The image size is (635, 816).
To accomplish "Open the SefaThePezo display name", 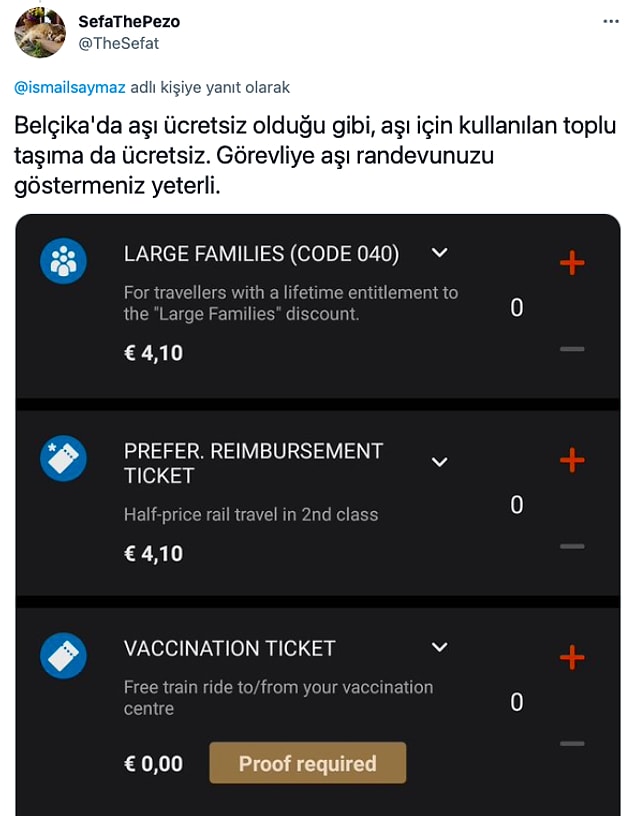I will click(x=129, y=21).
